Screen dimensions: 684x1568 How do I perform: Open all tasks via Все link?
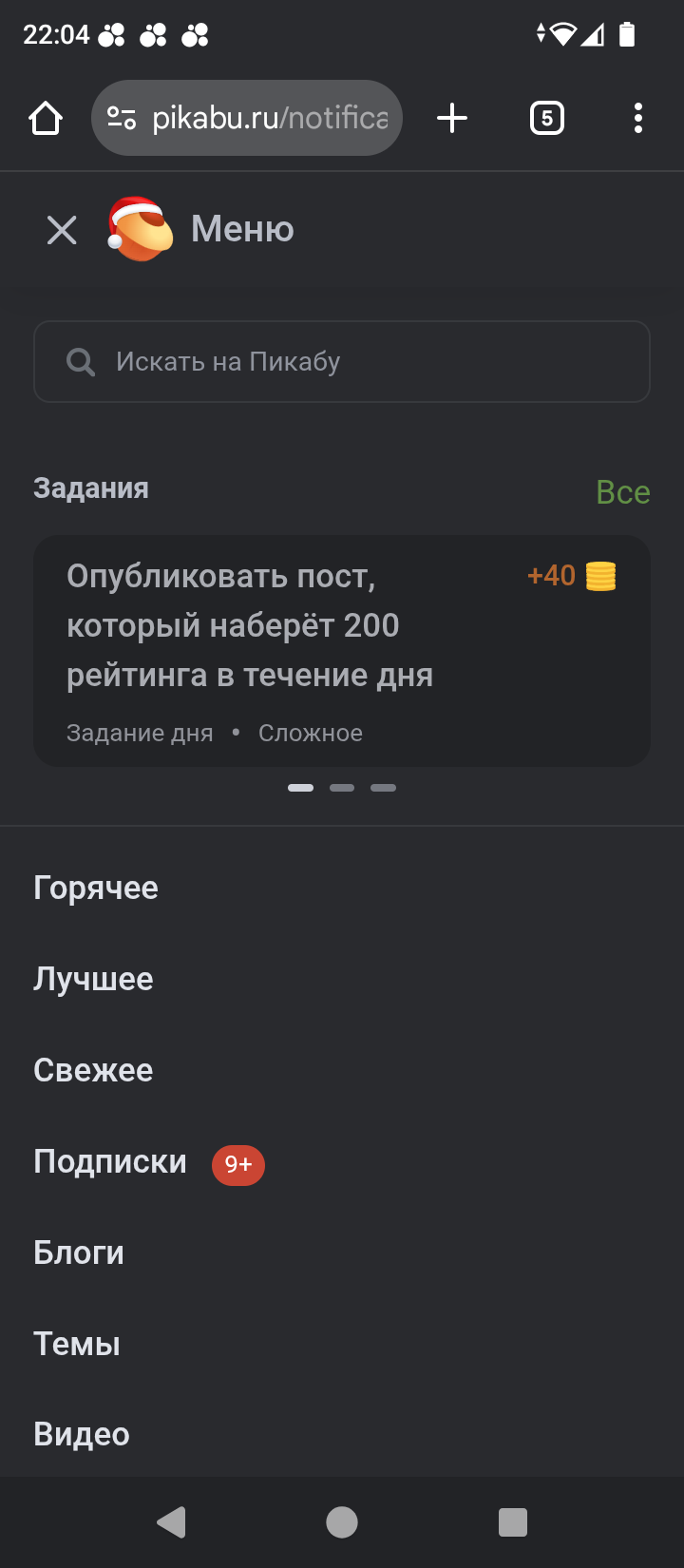coord(622,492)
